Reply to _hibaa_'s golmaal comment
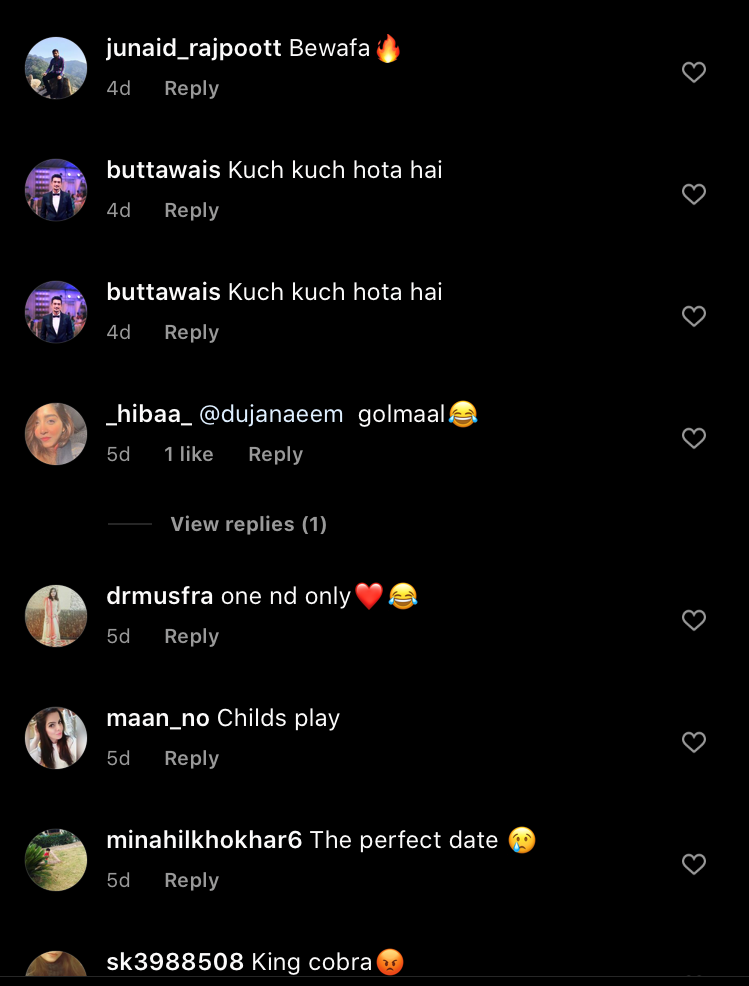 [275, 454]
